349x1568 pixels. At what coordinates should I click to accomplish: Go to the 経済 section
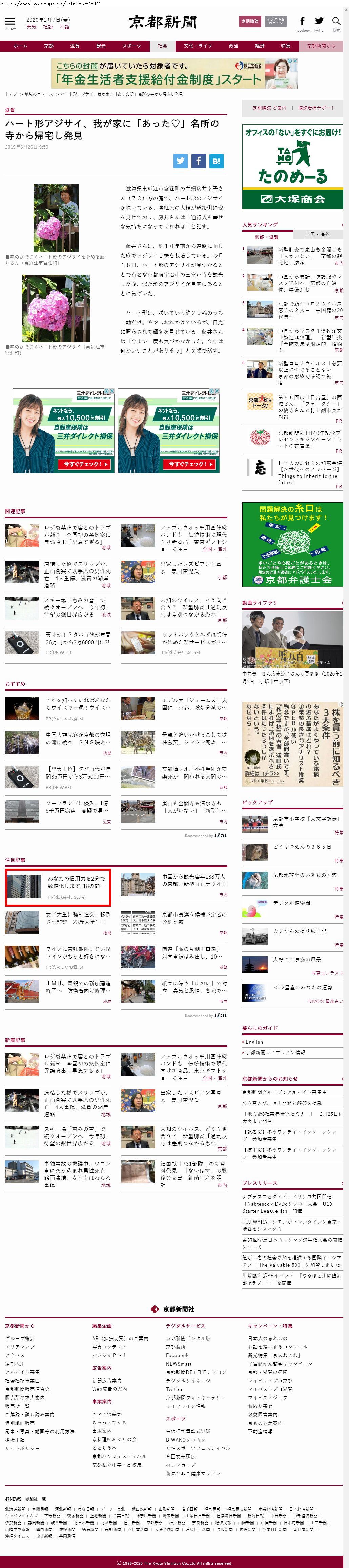[x=260, y=46]
